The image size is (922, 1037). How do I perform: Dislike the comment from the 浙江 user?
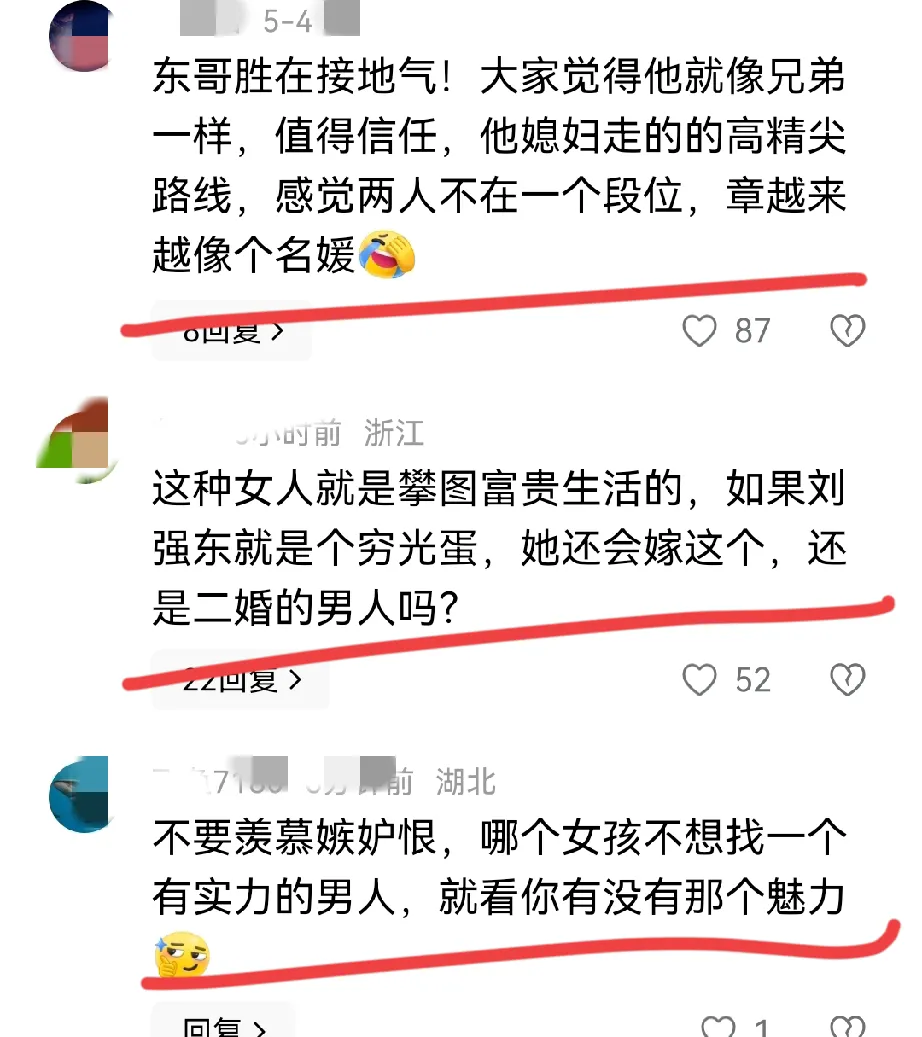[847, 680]
